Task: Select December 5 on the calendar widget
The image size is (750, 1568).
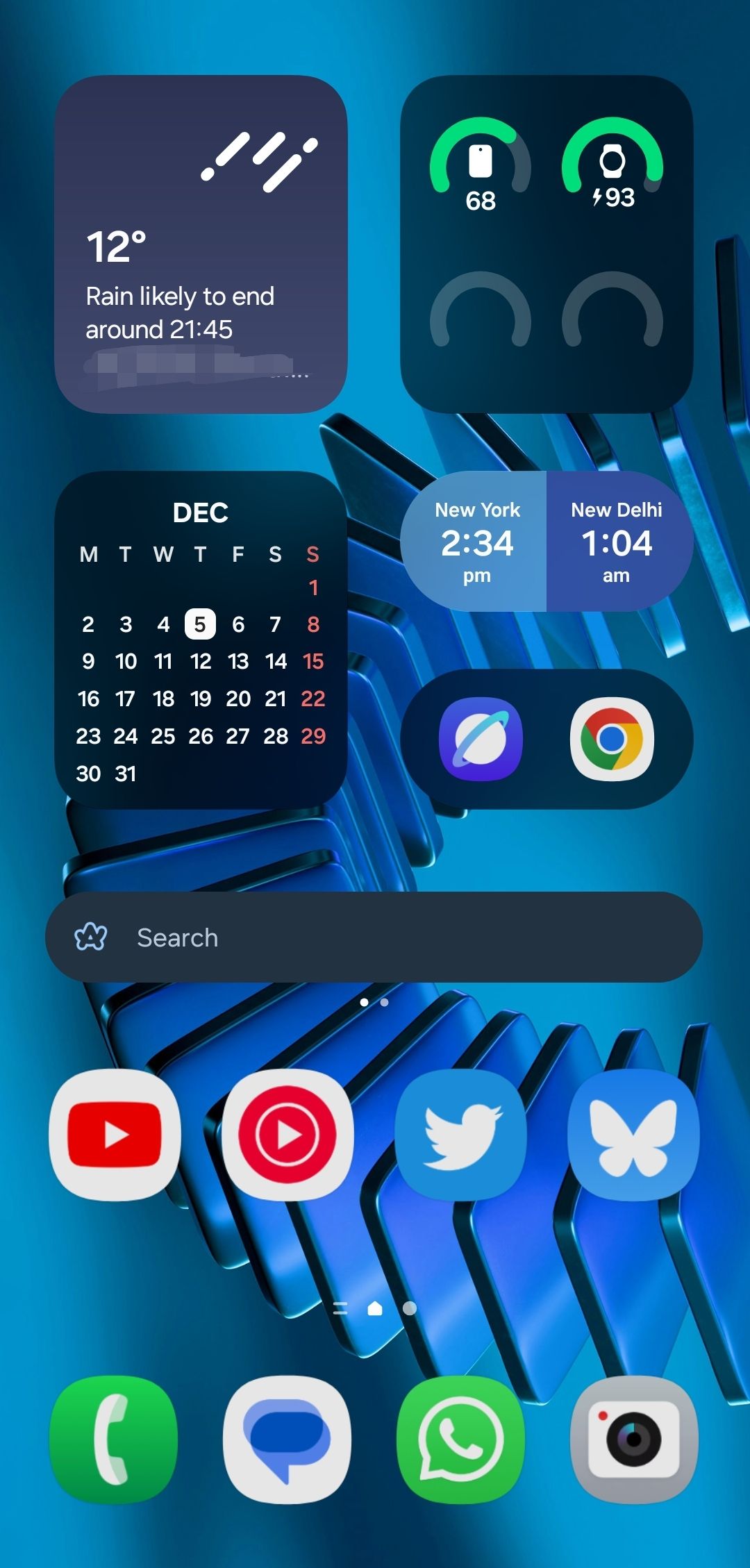Action: point(201,624)
